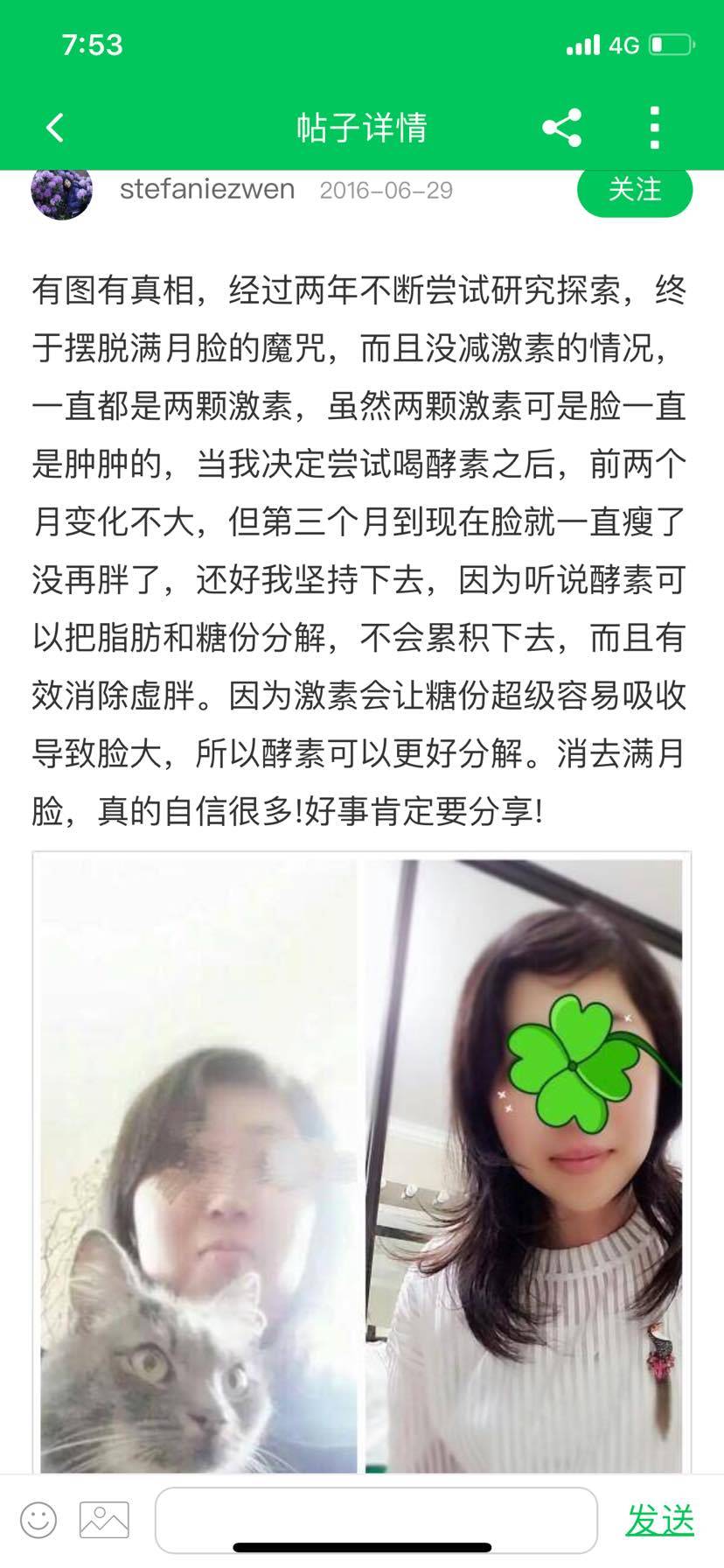
Task: Open the three-dot overflow menu
Action: point(655,128)
